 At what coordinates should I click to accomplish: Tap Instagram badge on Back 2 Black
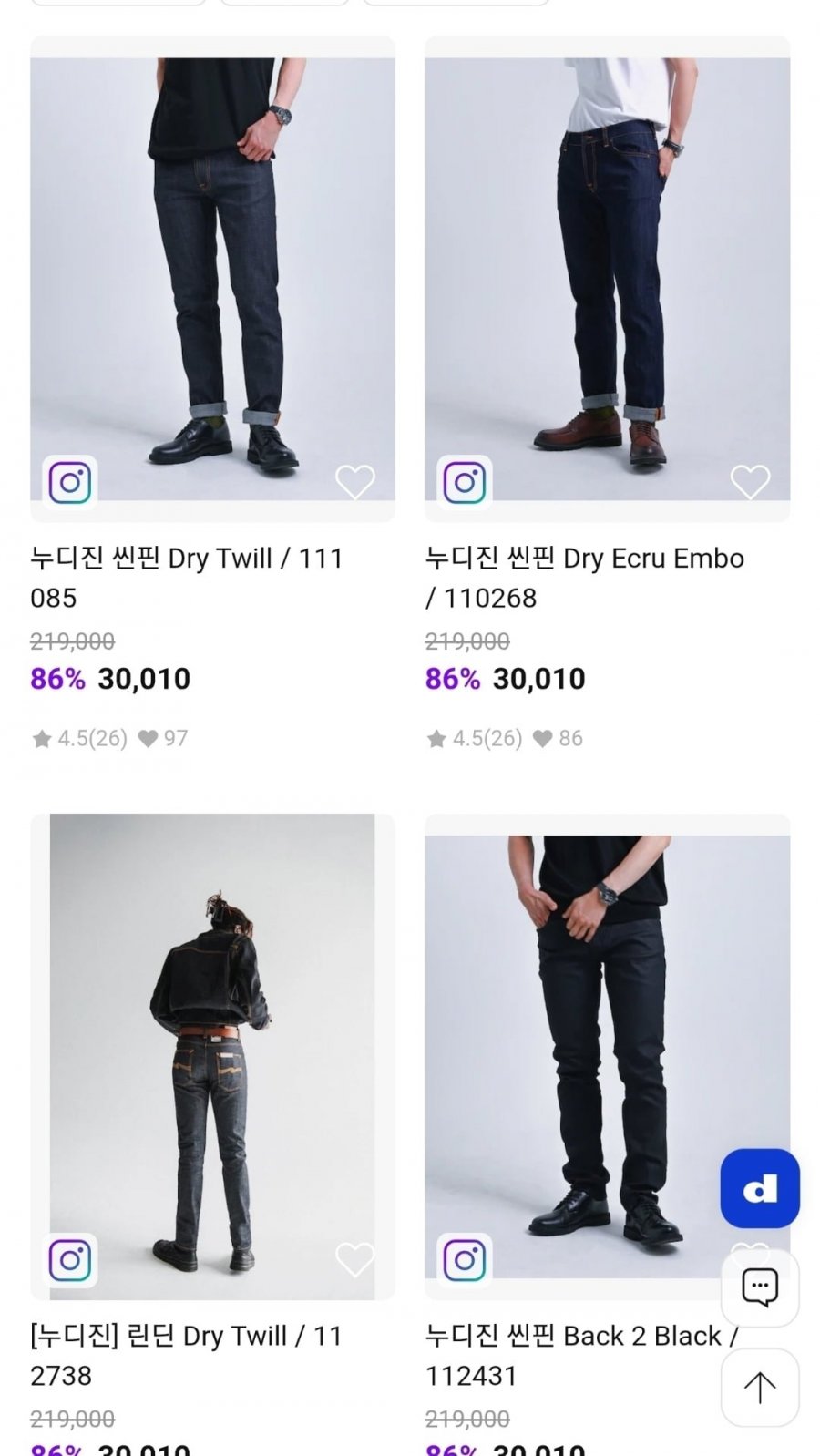click(x=465, y=1260)
